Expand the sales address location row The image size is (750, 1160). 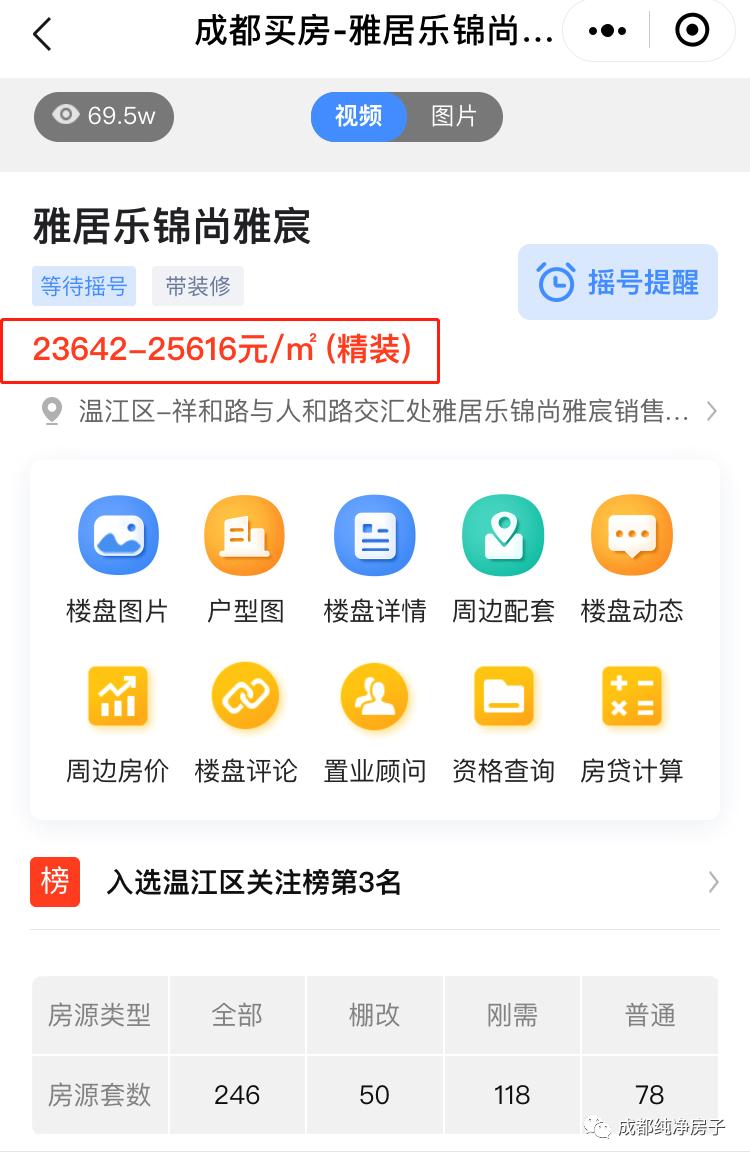(375, 411)
